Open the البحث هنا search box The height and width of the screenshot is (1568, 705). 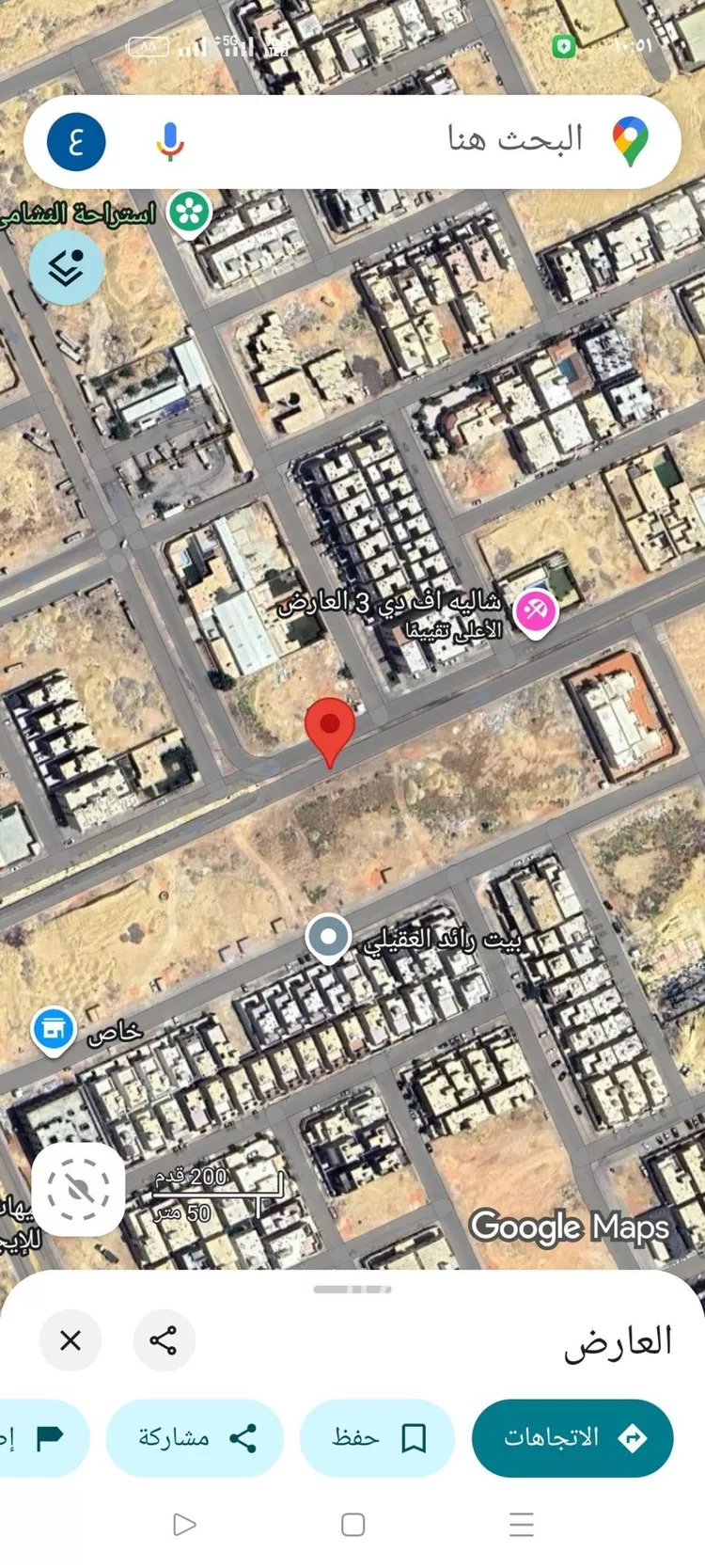423,141
